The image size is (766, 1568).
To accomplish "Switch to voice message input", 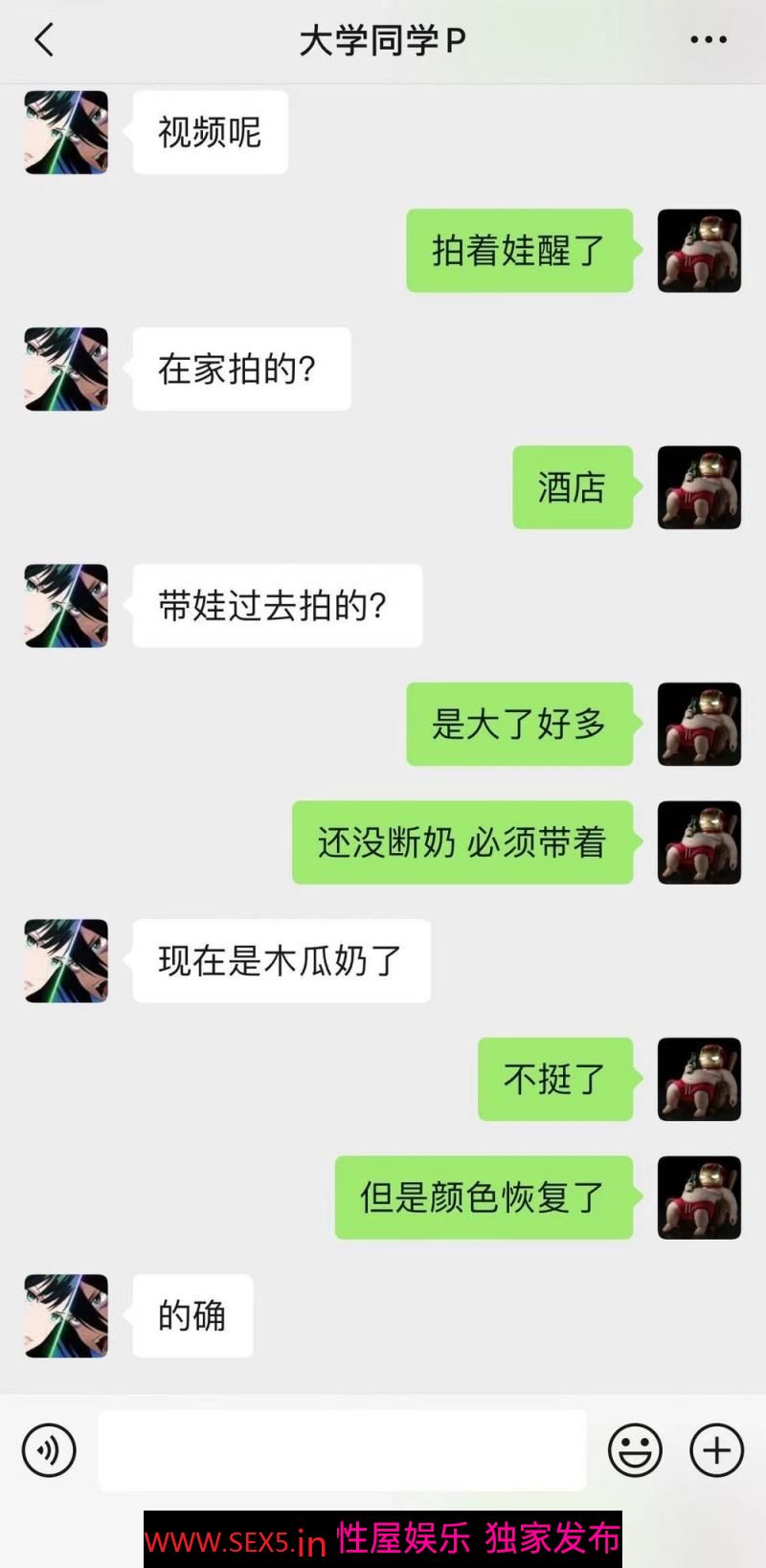I will [49, 1450].
